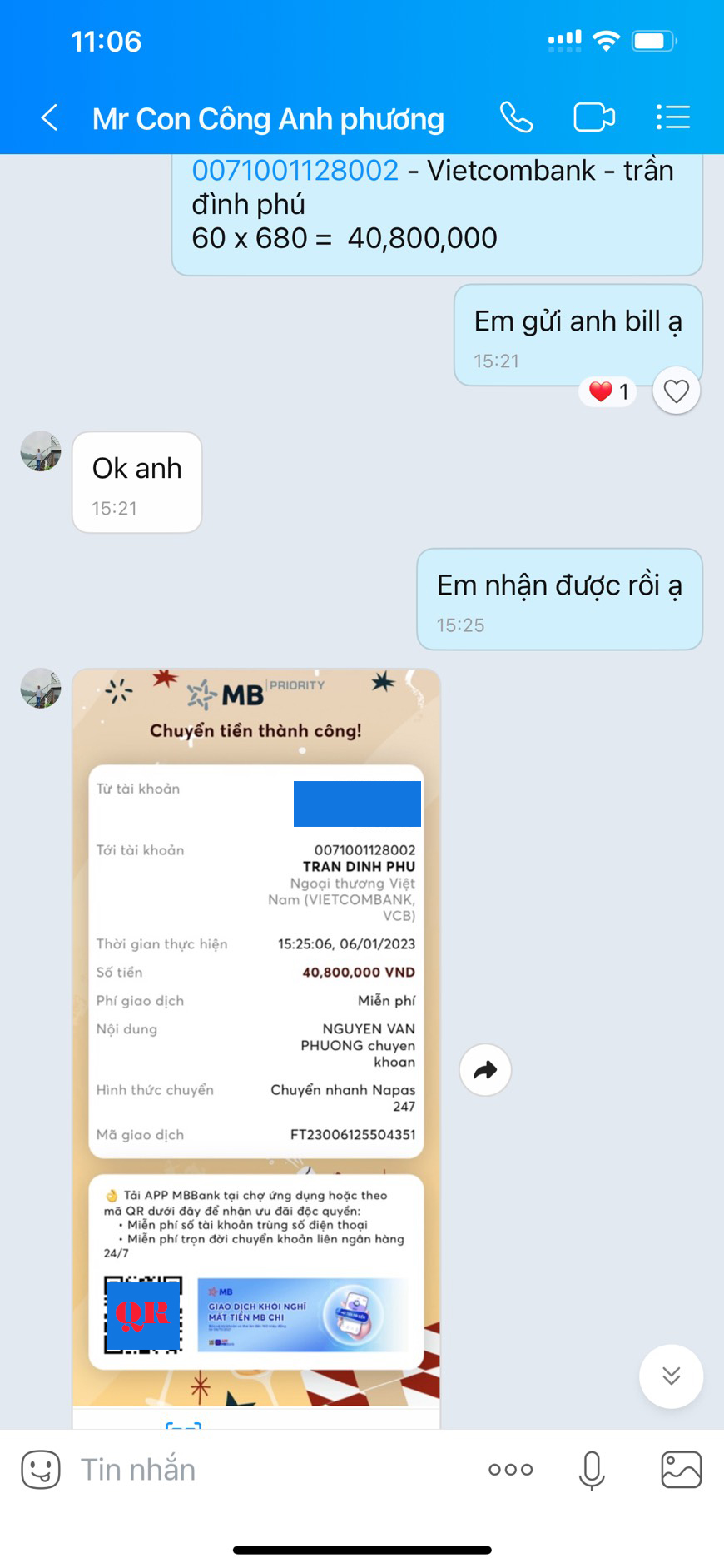The image size is (724, 1568).
Task: View the heart reaction count
Action: coord(609,391)
